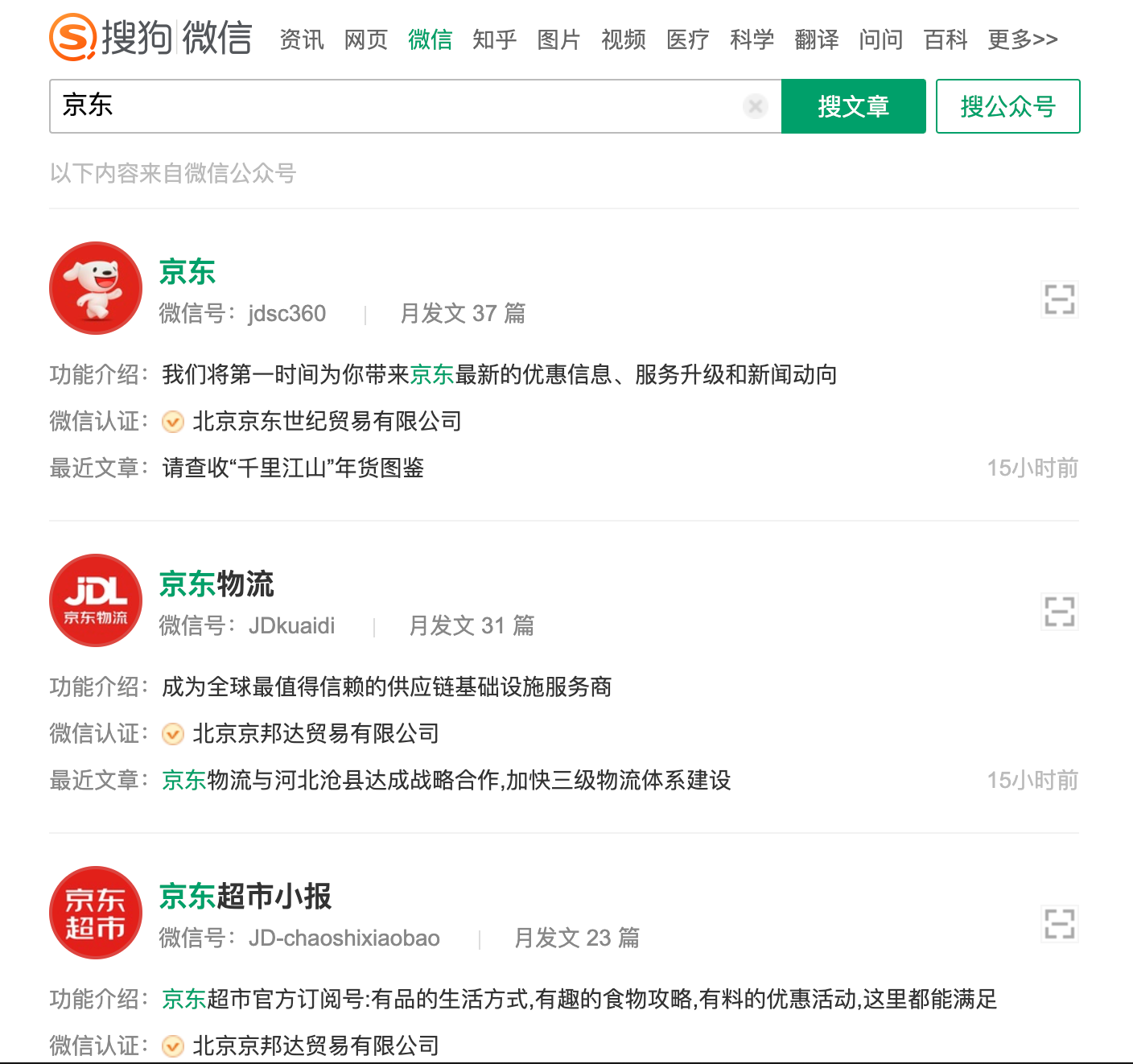Clear the search text 京东

tap(755, 106)
